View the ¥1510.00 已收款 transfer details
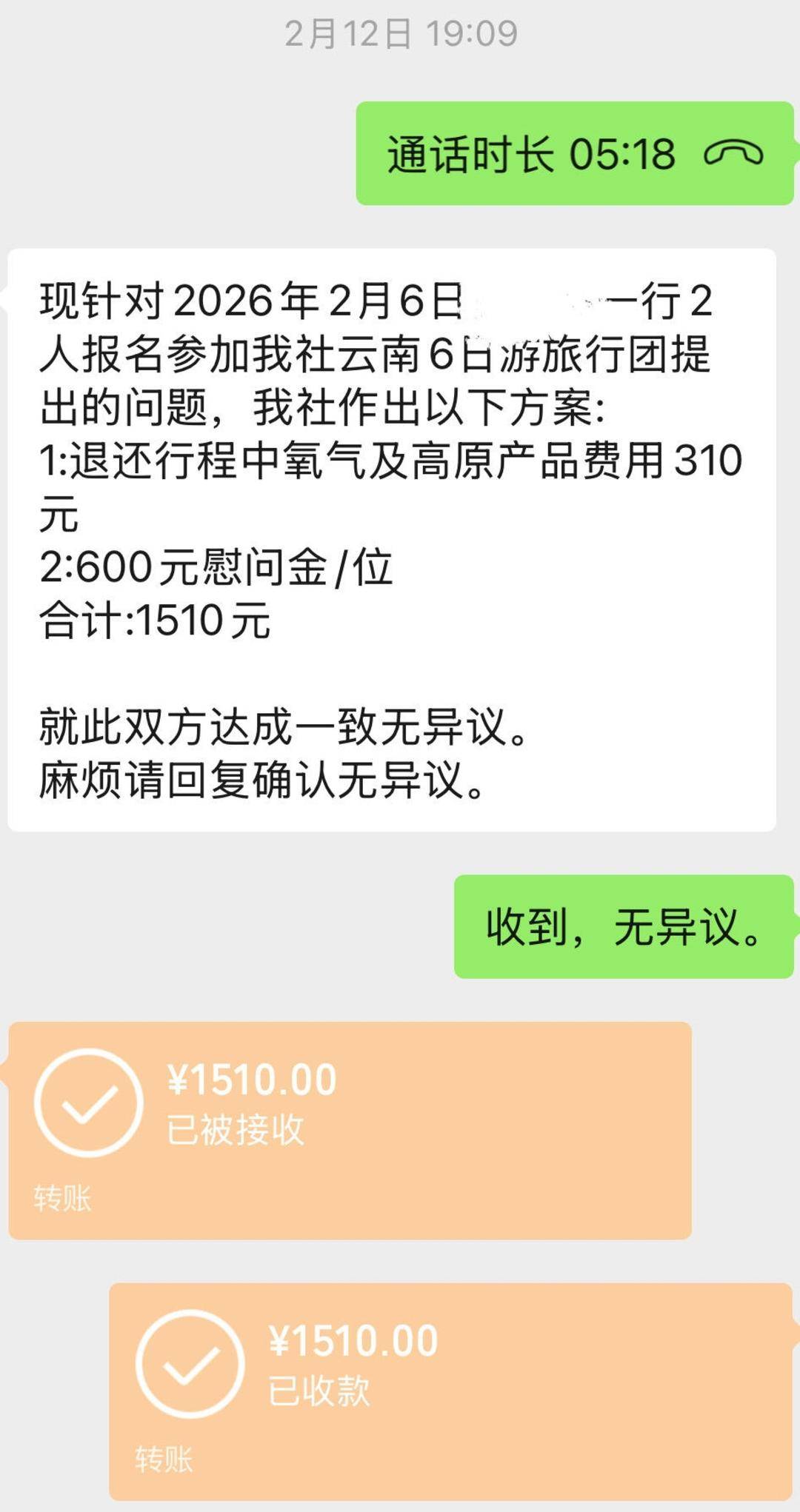800x1512 pixels. (450, 1391)
